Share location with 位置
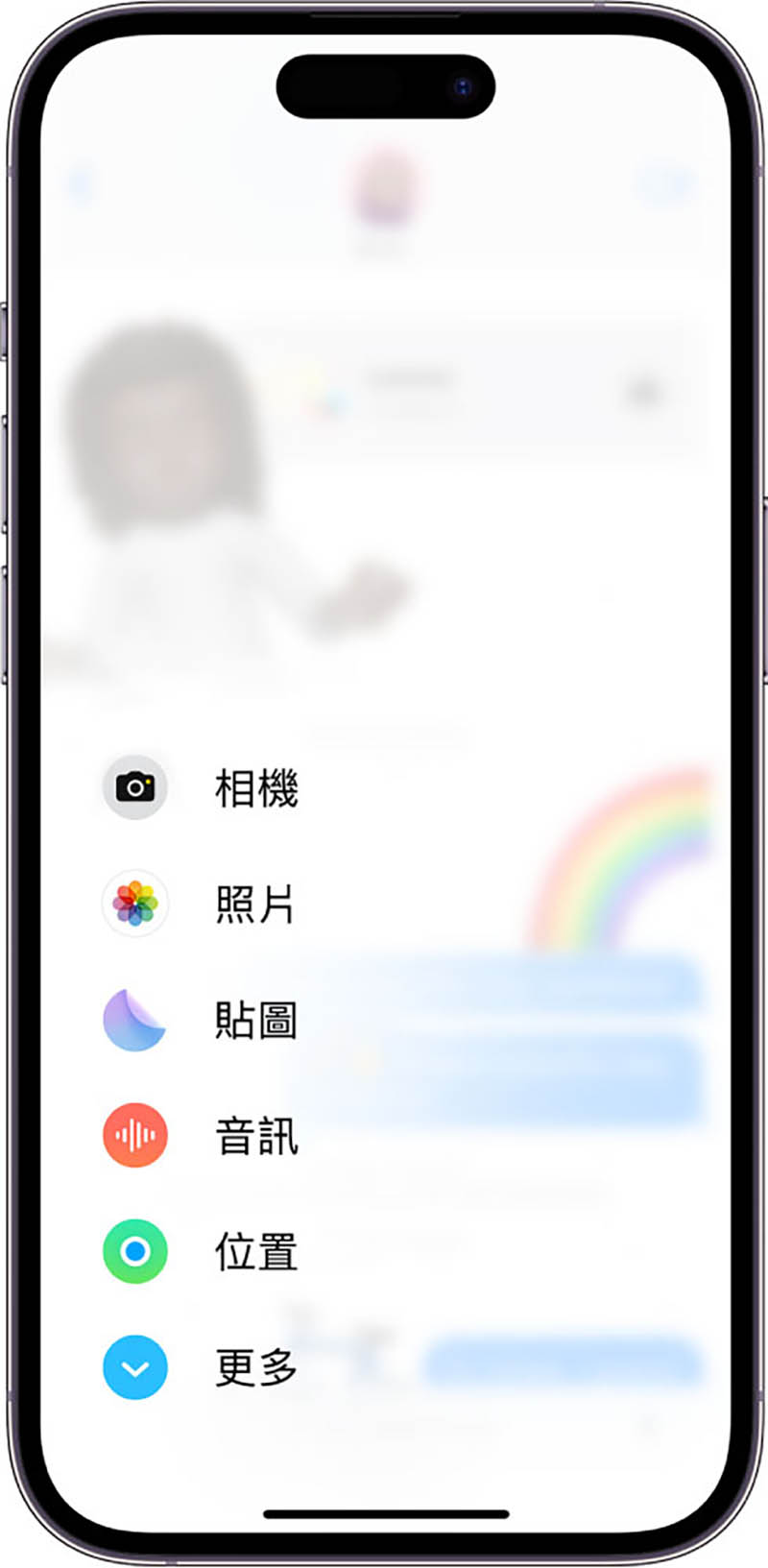768x1568 pixels. pos(135,1251)
